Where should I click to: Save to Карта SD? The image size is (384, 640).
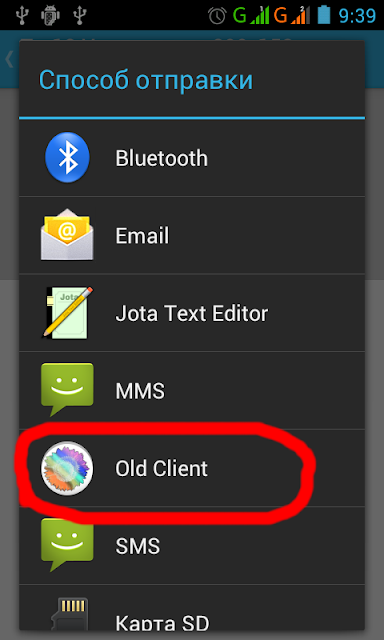tap(192, 607)
